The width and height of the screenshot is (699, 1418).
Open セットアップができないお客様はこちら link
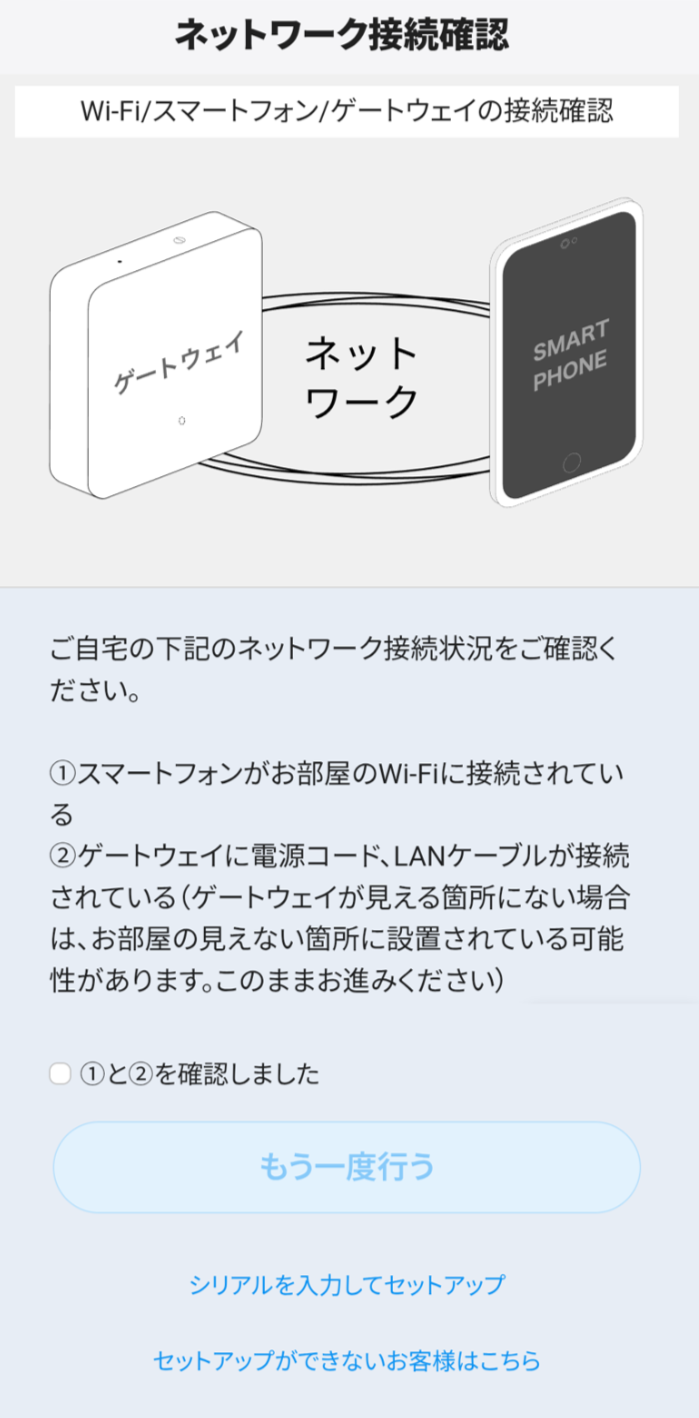(x=347, y=1361)
